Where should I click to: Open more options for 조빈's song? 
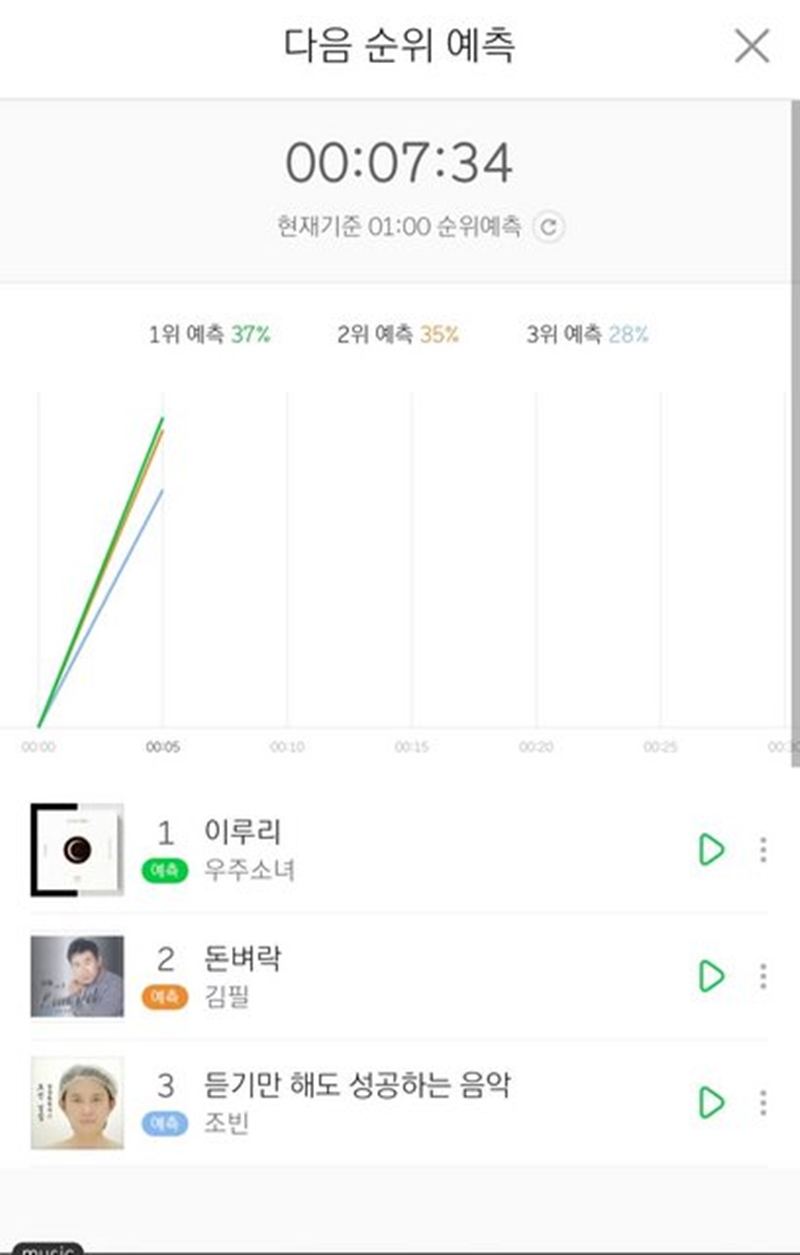coord(763,1102)
